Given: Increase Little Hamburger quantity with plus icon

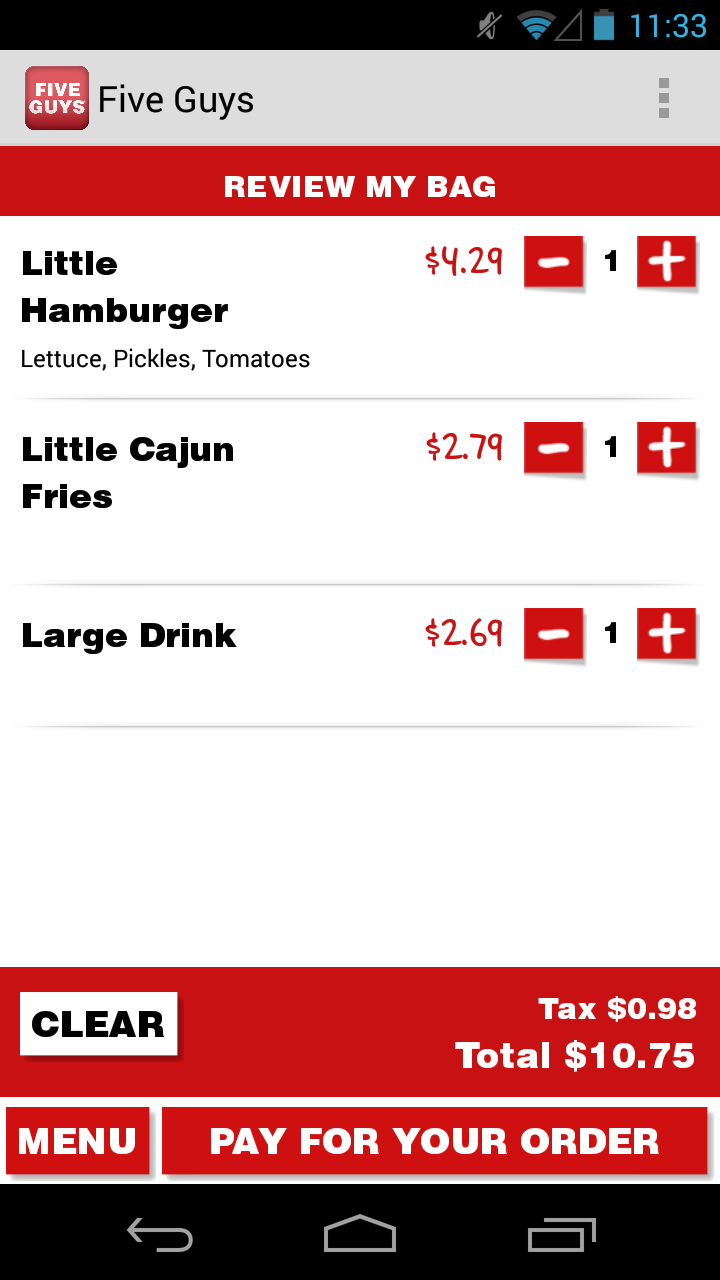Looking at the screenshot, I should (x=666, y=261).
